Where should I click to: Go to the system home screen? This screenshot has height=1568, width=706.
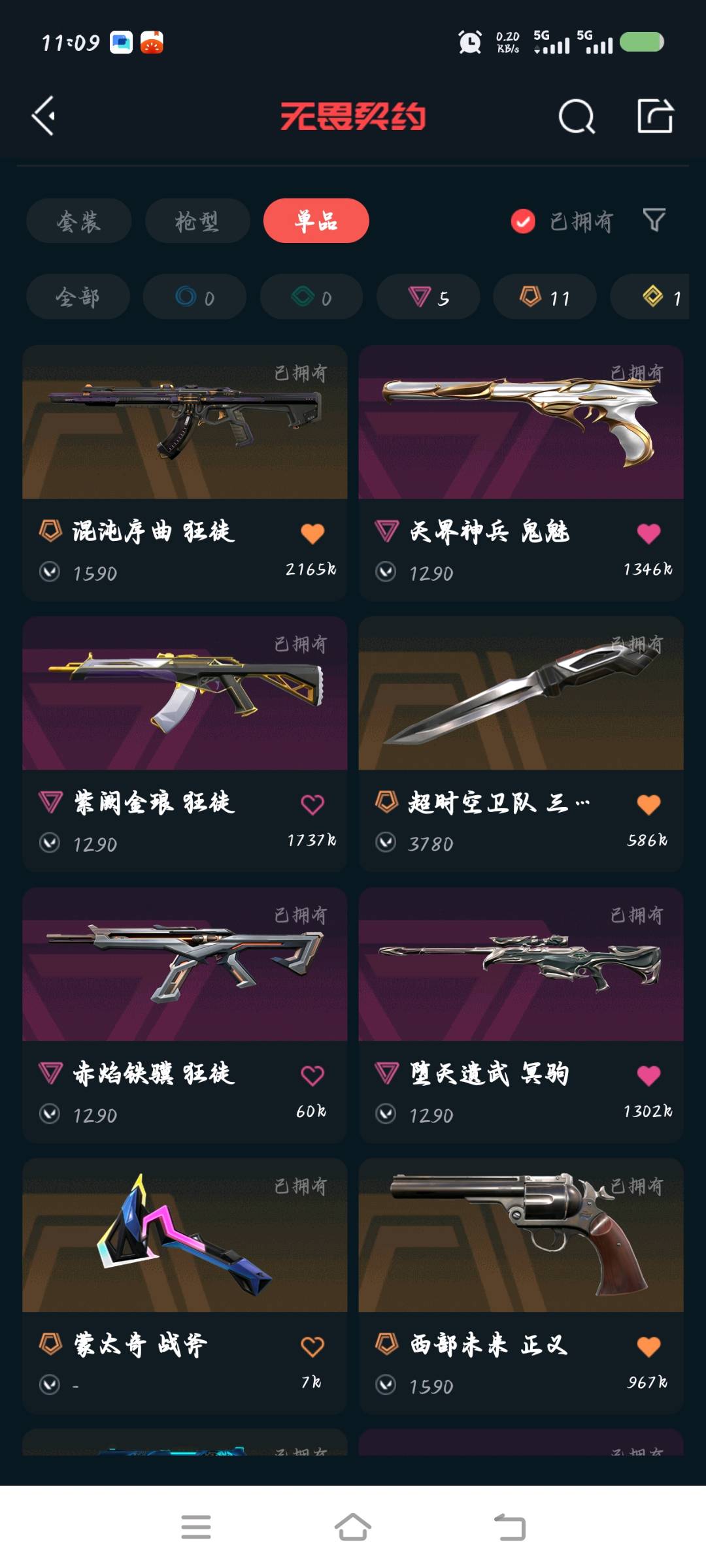point(353,1527)
